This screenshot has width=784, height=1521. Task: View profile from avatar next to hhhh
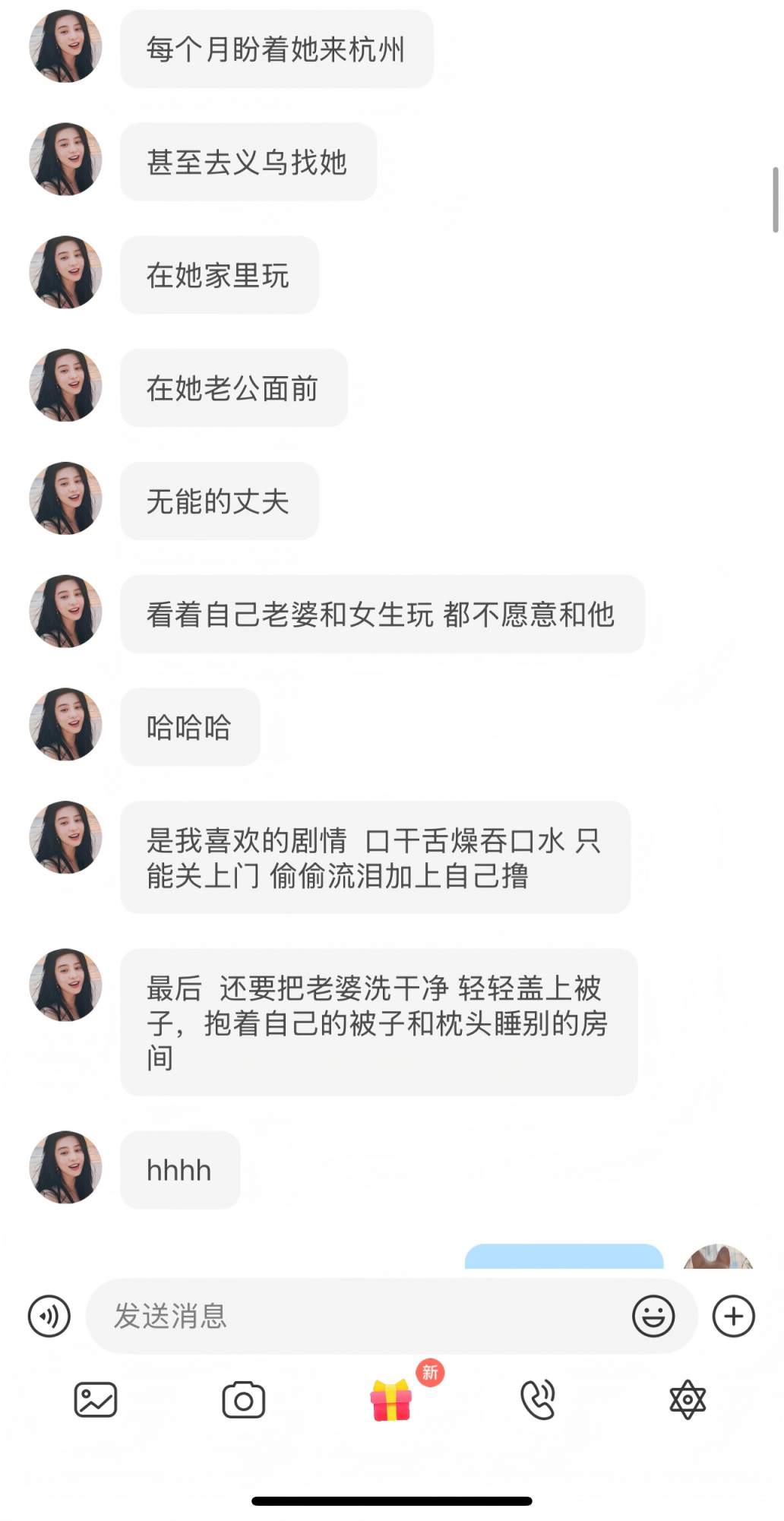pos(66,1167)
